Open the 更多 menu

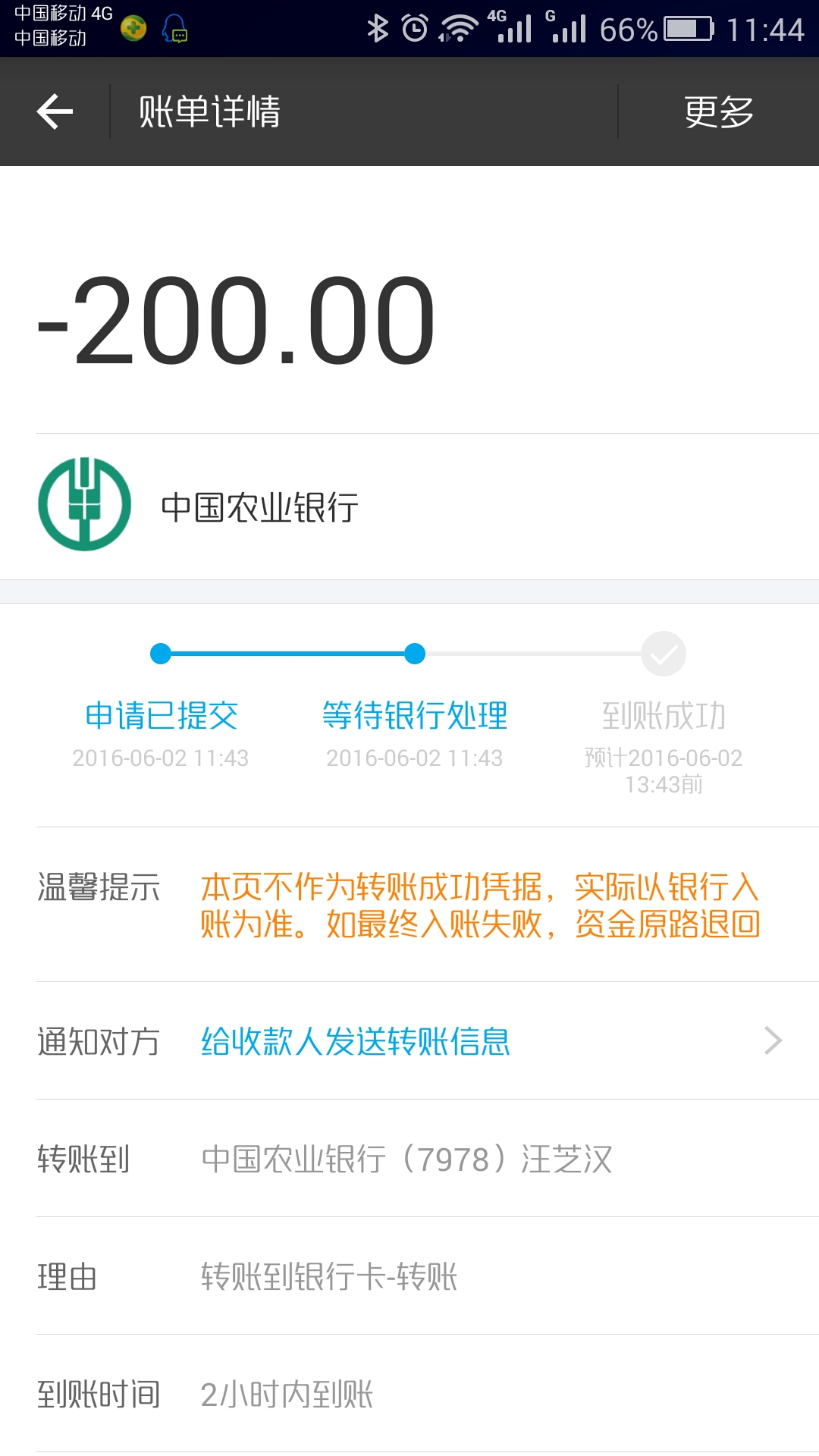(x=718, y=111)
